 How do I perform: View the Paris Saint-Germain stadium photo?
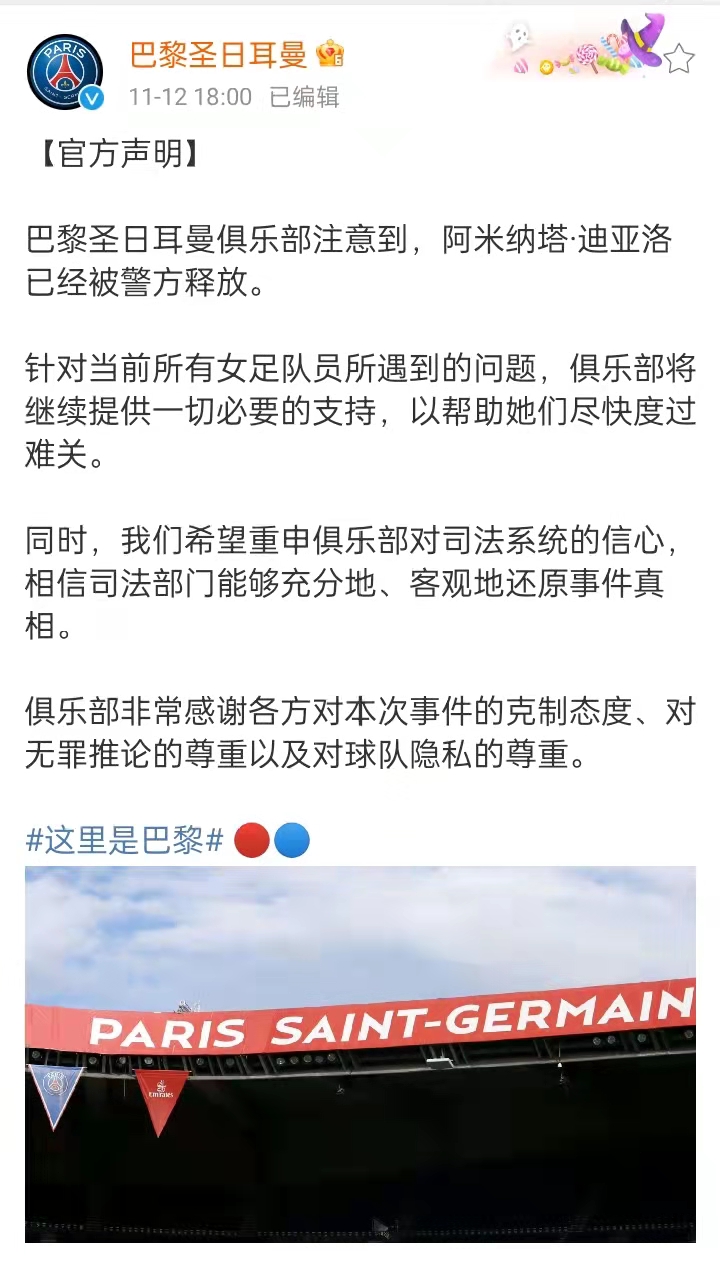click(360, 1053)
